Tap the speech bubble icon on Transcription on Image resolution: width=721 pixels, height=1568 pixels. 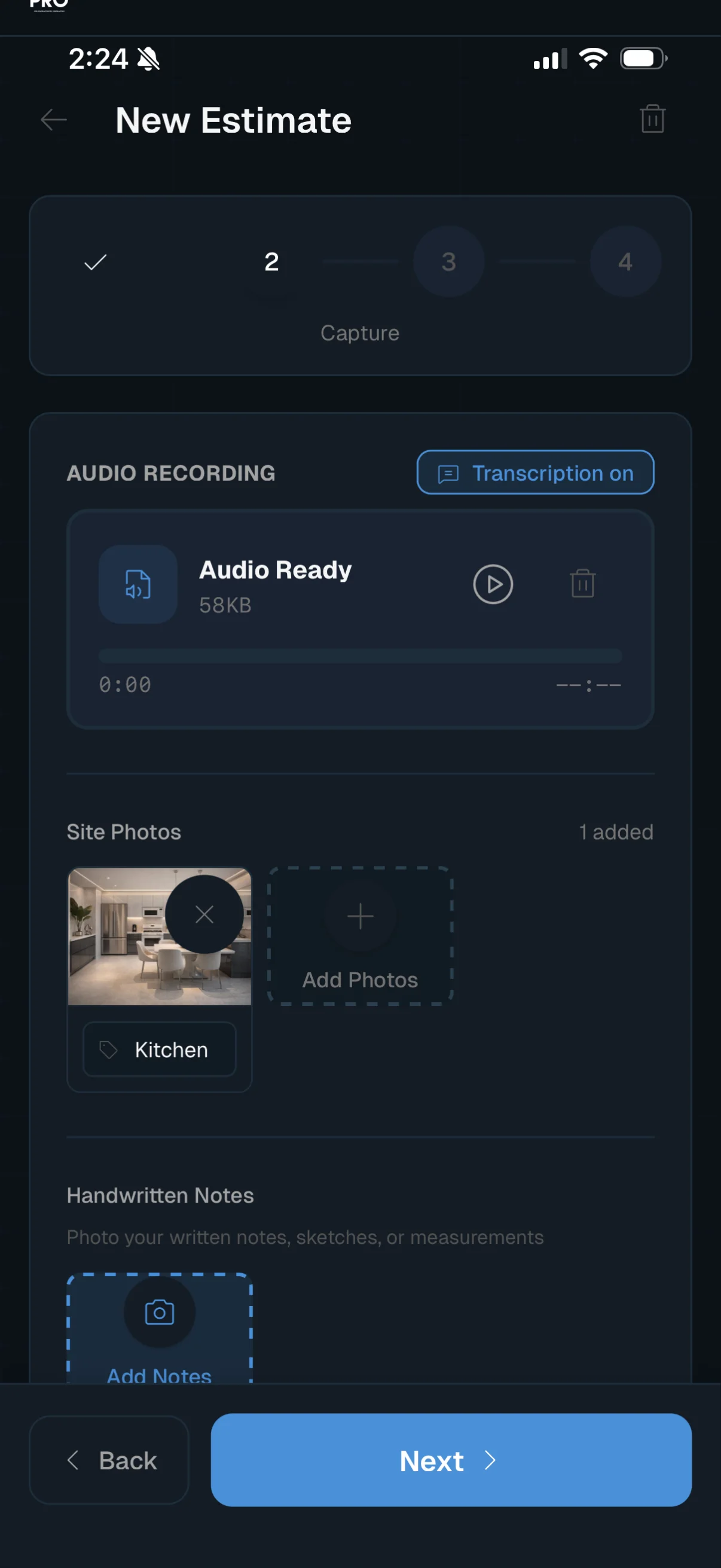click(x=448, y=473)
